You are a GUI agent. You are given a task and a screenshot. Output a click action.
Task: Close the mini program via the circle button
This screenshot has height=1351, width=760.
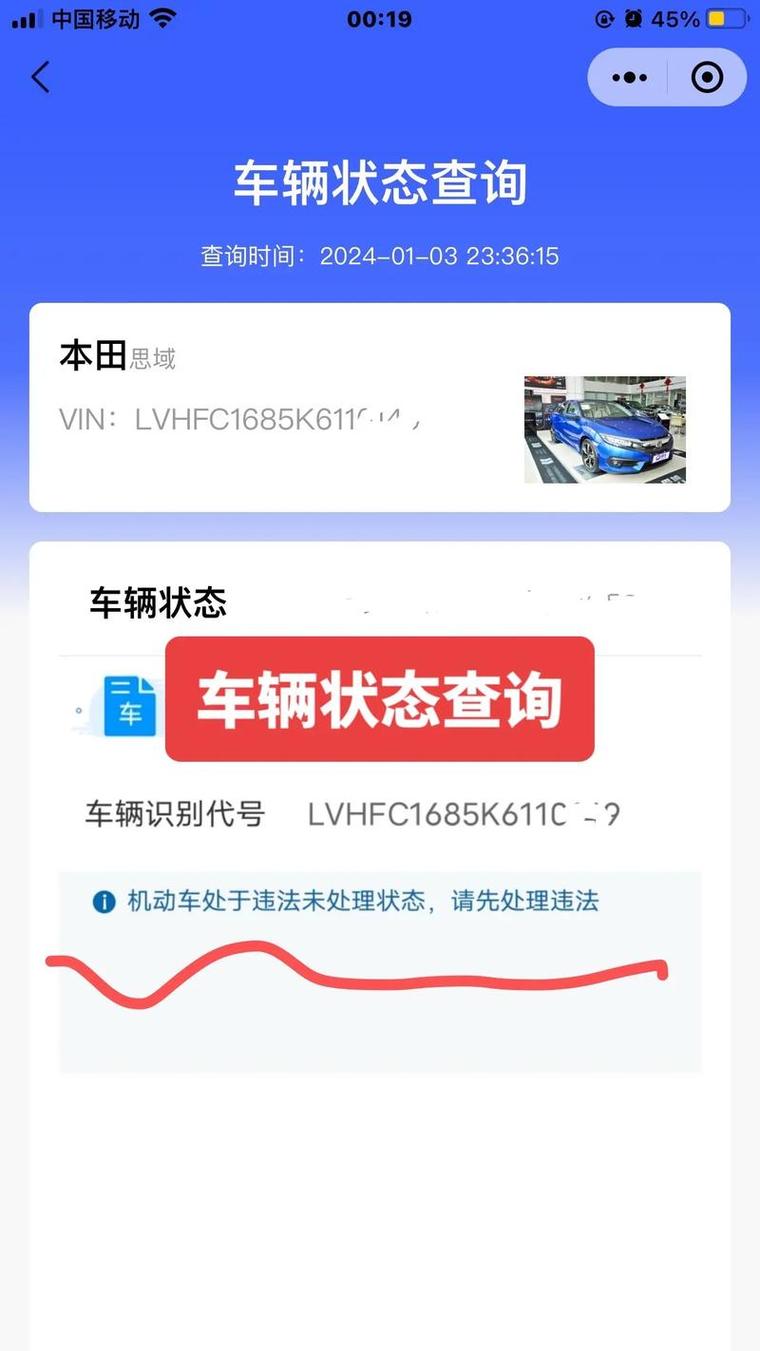click(707, 77)
